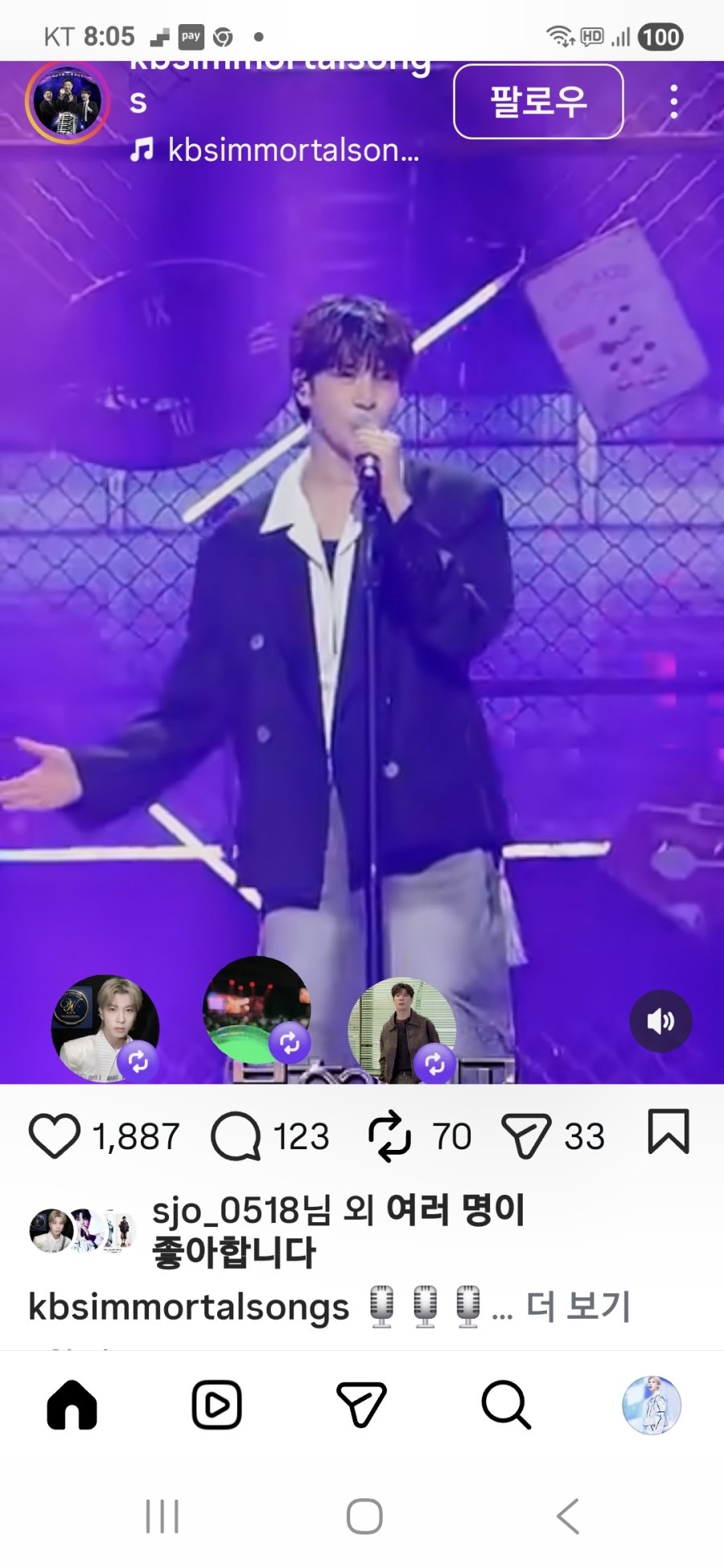Follow kbsimmortalsongs with the 팔로우 button
The image size is (724, 1568).
tap(538, 101)
